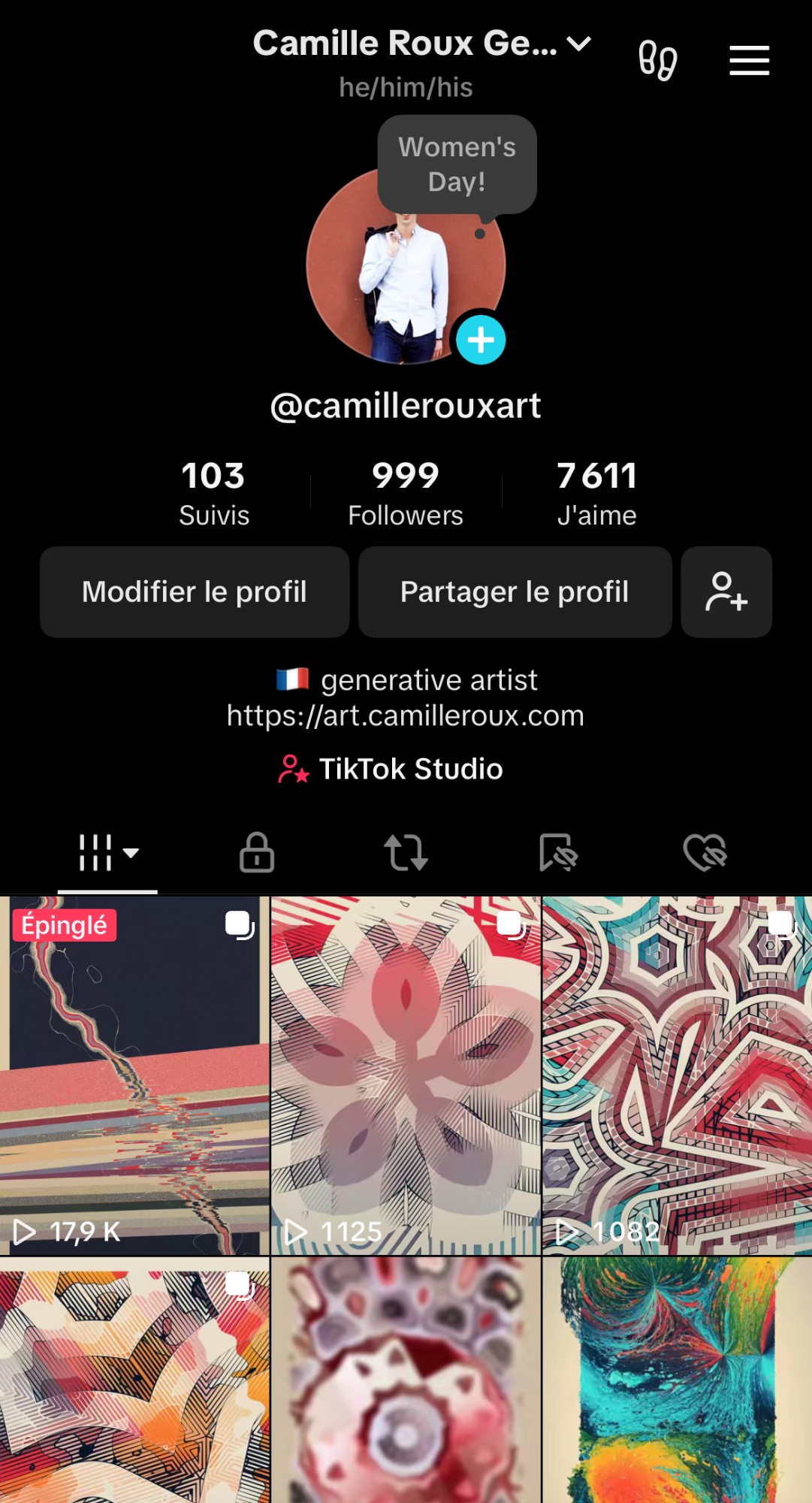812x1503 pixels.
Task: Open the pinned video with 17,9 K views
Action: coord(134,1075)
